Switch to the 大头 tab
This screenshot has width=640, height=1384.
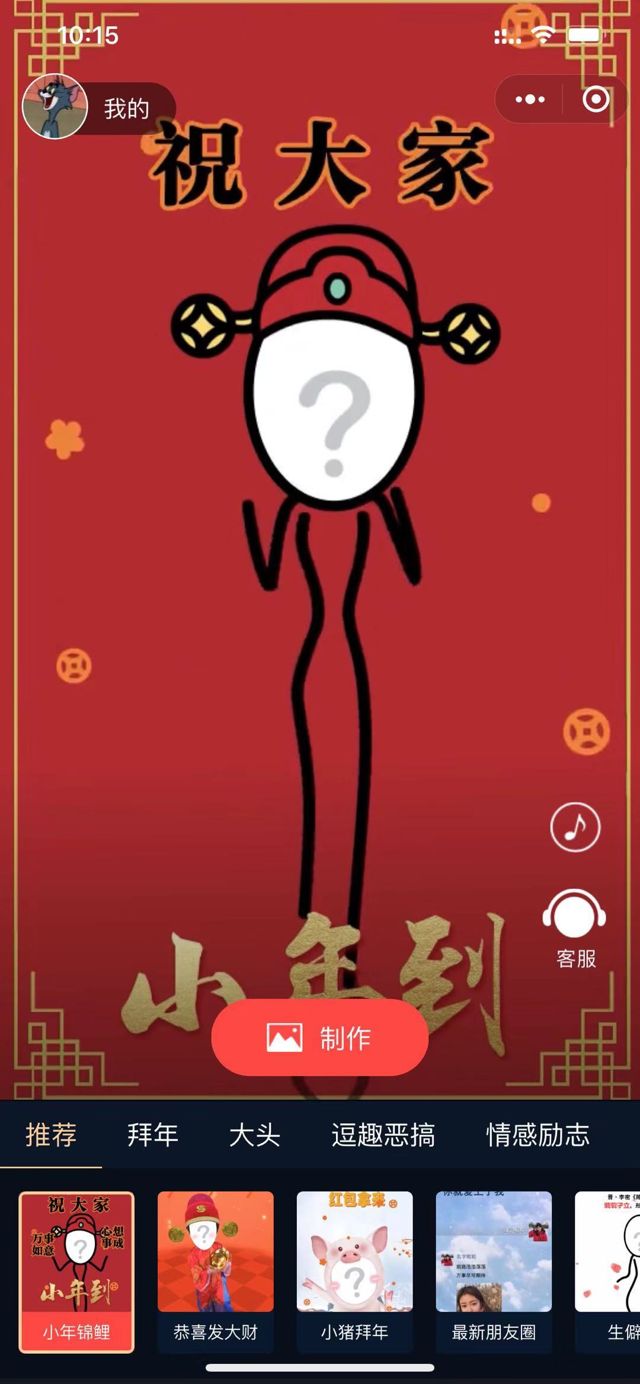[255, 1135]
